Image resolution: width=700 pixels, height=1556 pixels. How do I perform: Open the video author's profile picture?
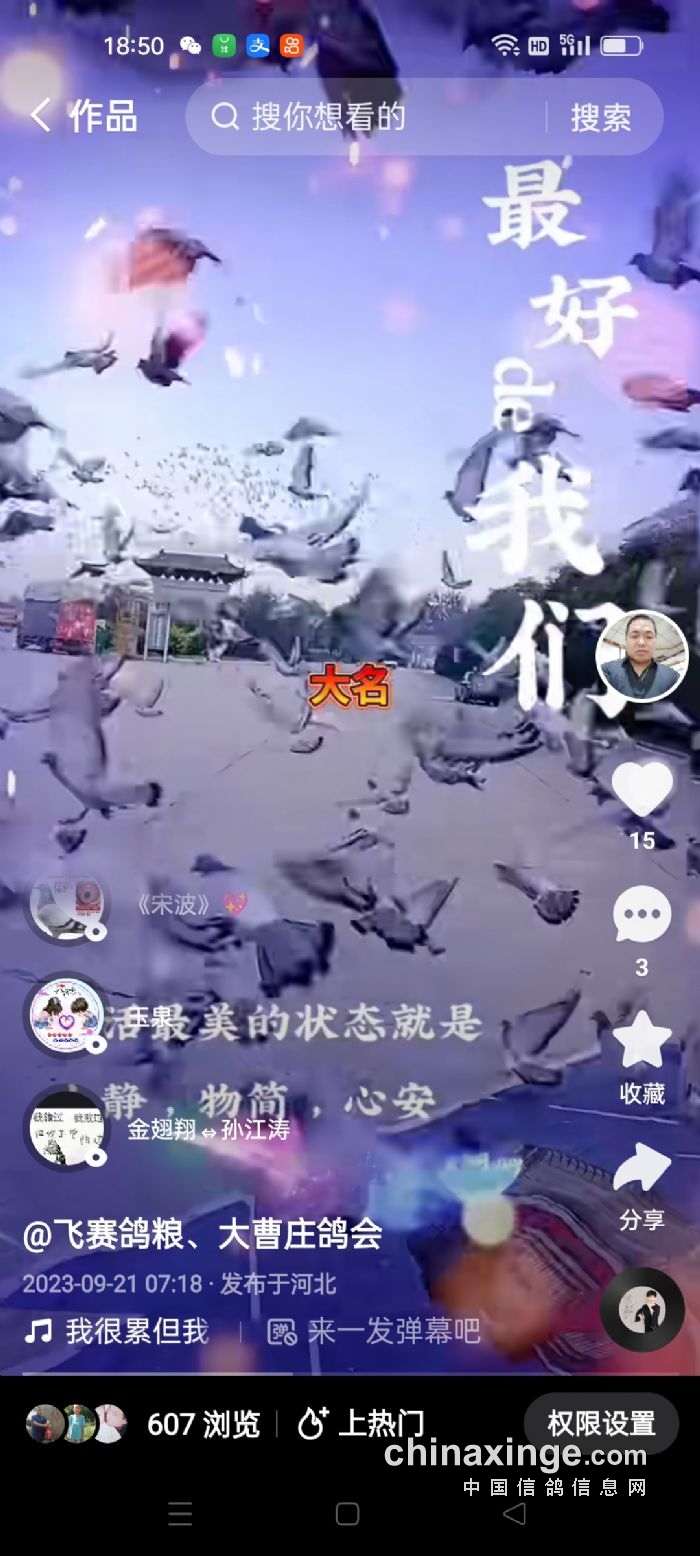click(x=642, y=656)
